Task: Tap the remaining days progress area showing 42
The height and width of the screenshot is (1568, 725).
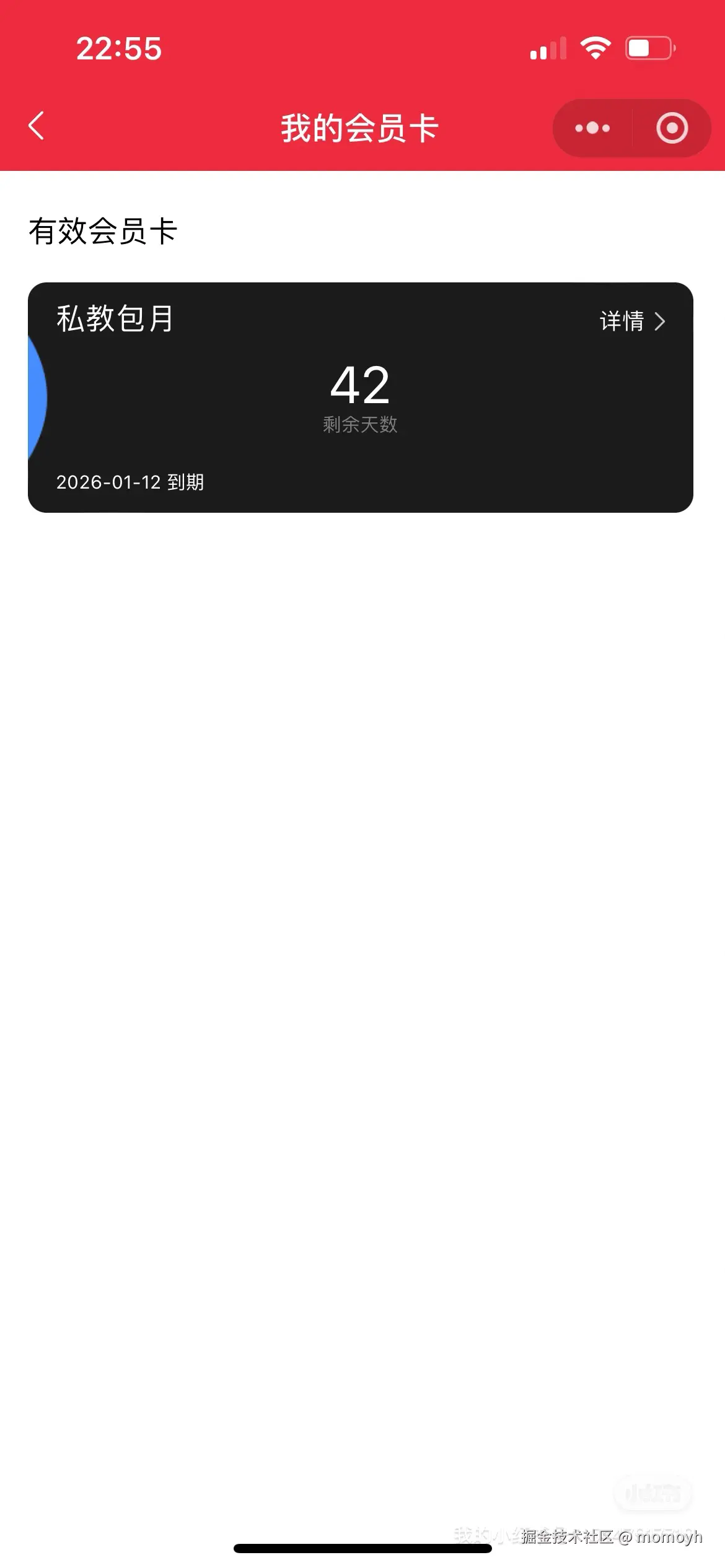Action: 361,385
